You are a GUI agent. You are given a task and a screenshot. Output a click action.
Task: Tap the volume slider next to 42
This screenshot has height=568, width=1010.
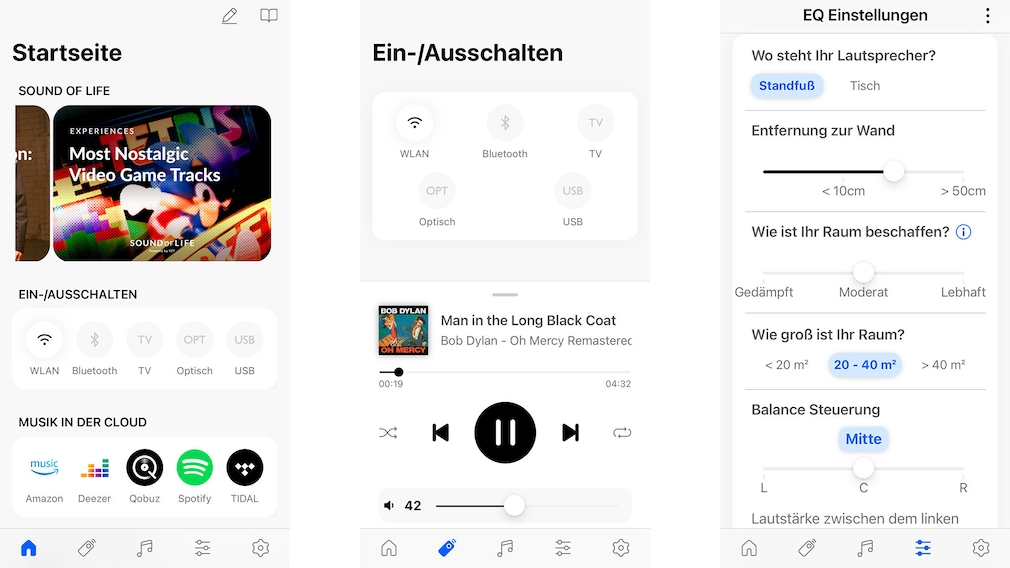[x=514, y=506]
